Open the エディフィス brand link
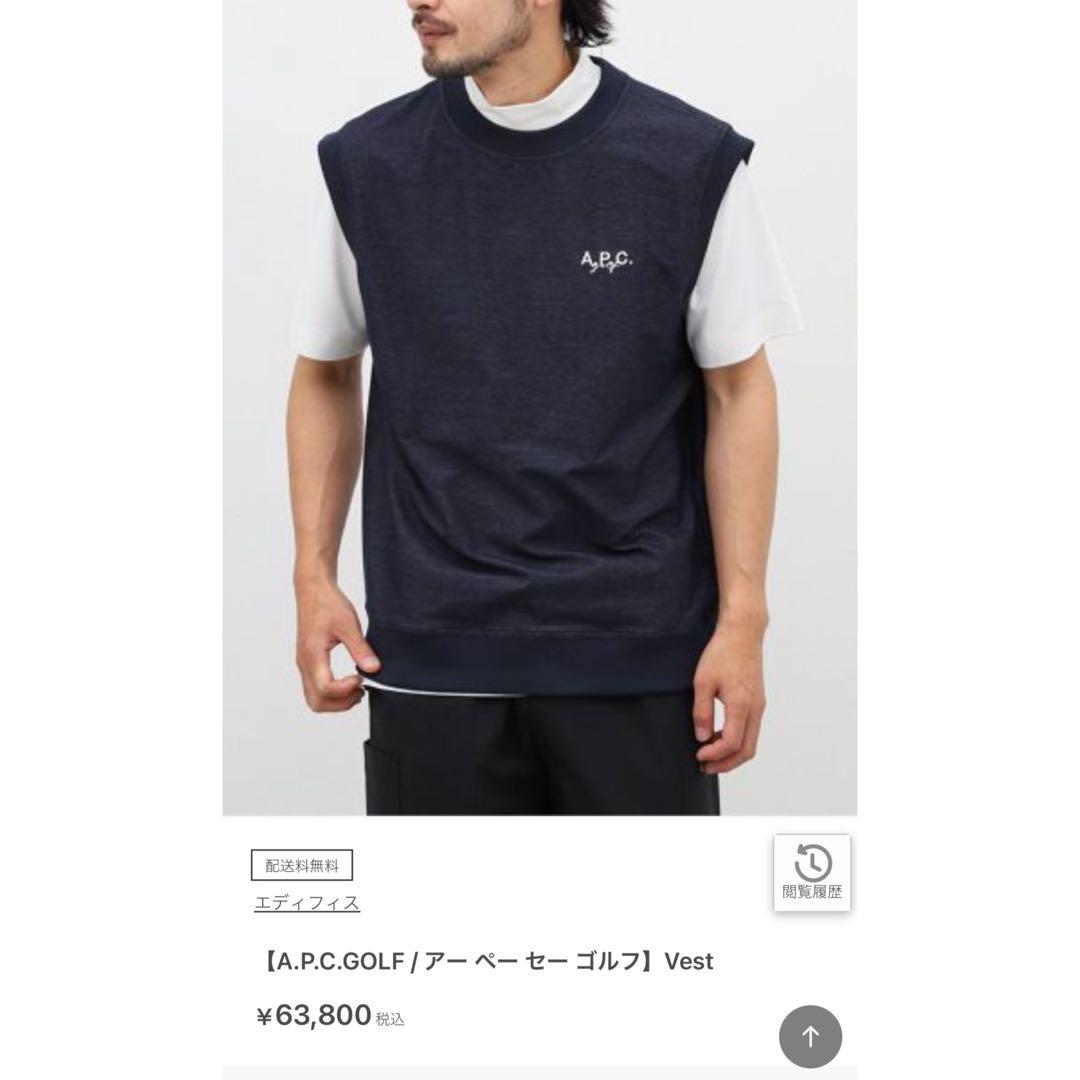 [x=307, y=903]
